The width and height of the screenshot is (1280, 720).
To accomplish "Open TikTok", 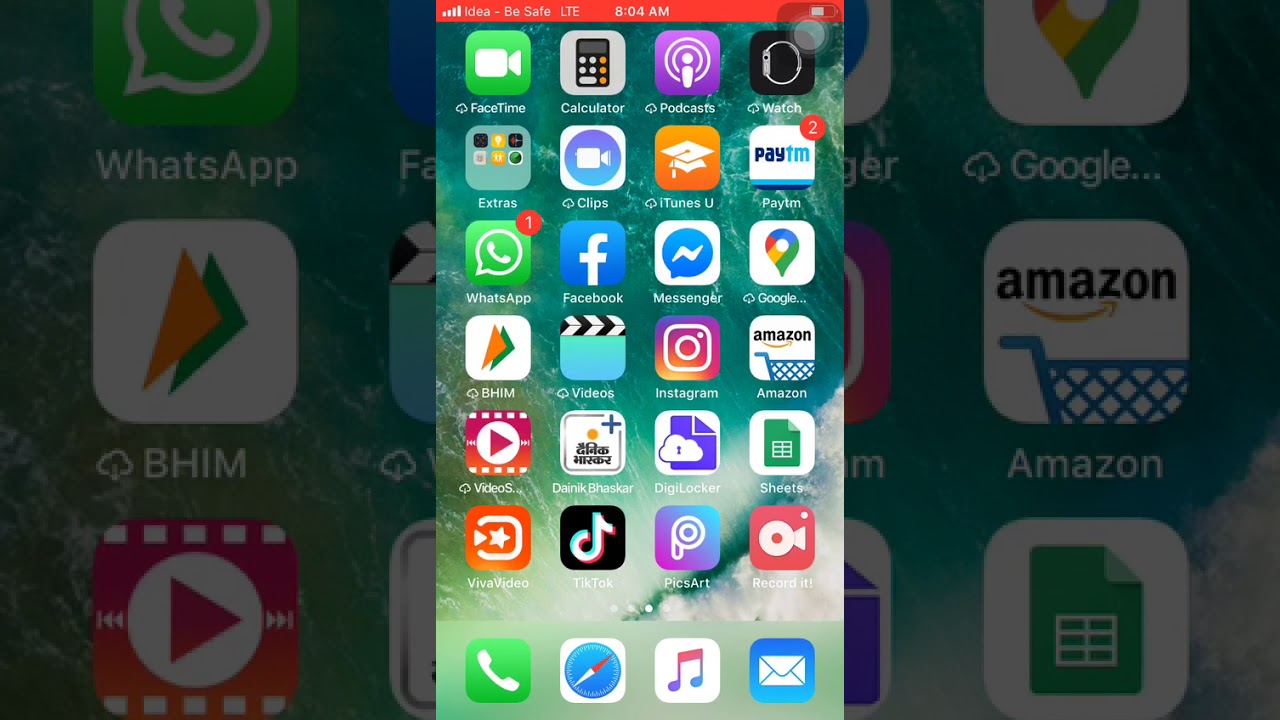I will tap(593, 538).
